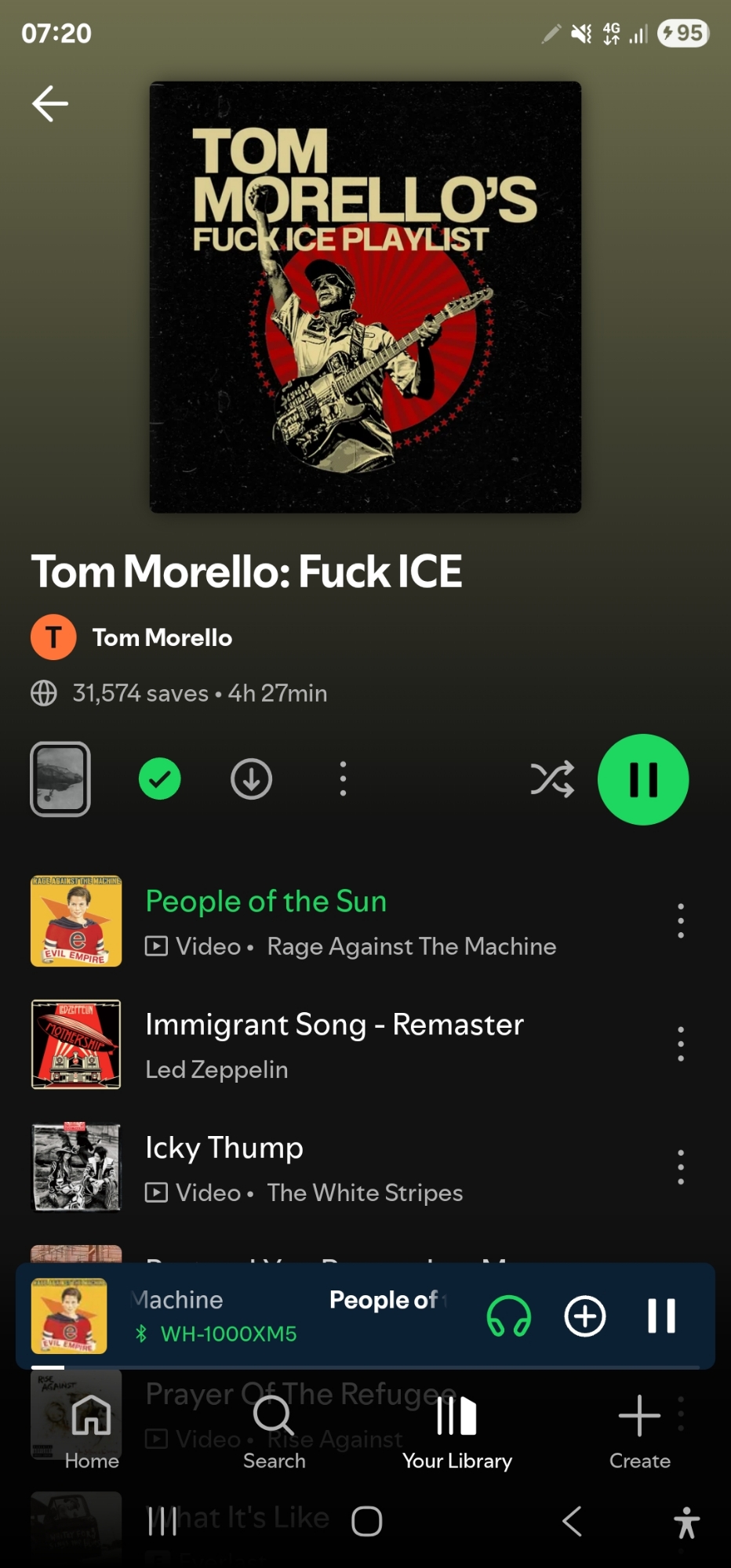Remove playlist from library with green checkmark
The image size is (731, 1568).
160,779
